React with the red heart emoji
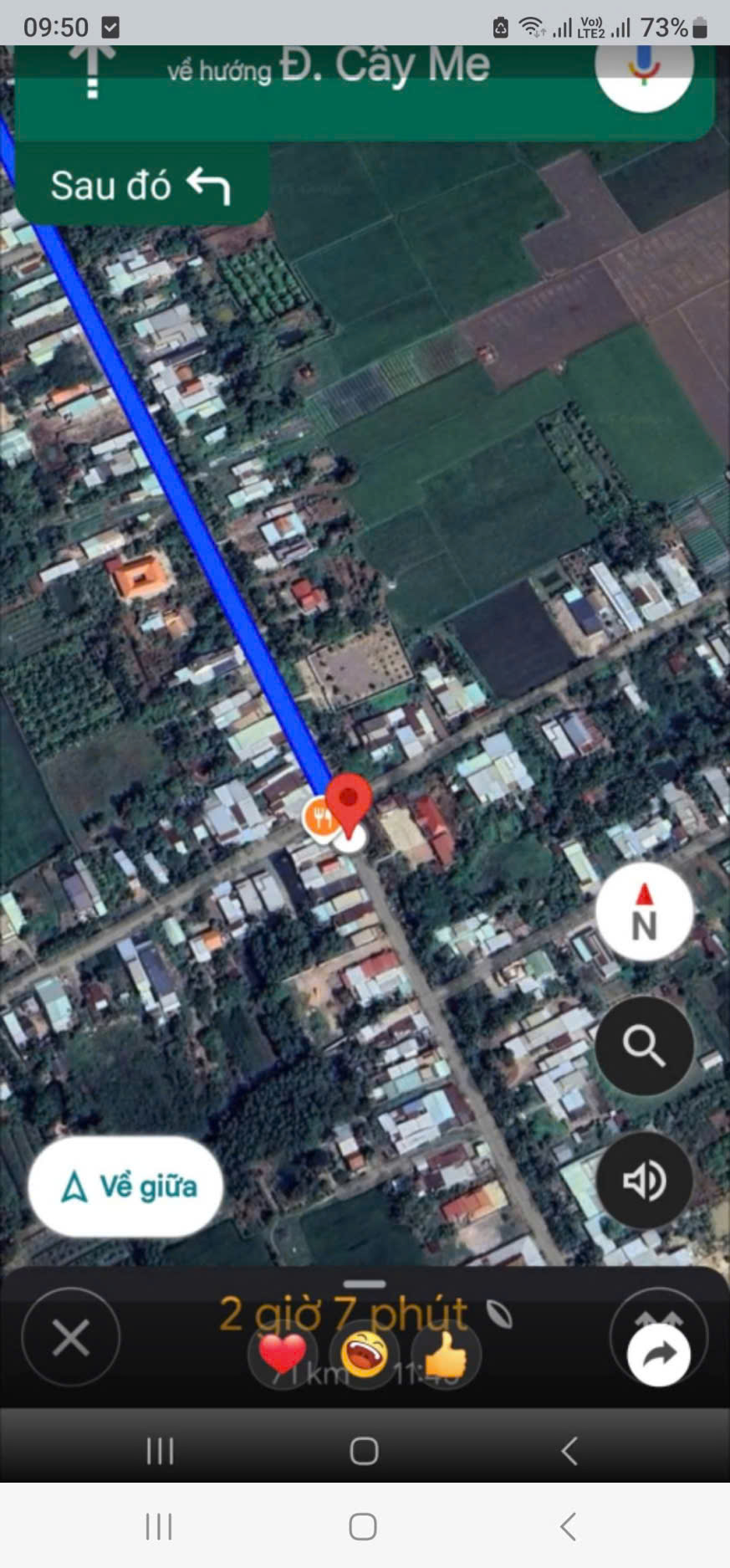 point(283,1353)
